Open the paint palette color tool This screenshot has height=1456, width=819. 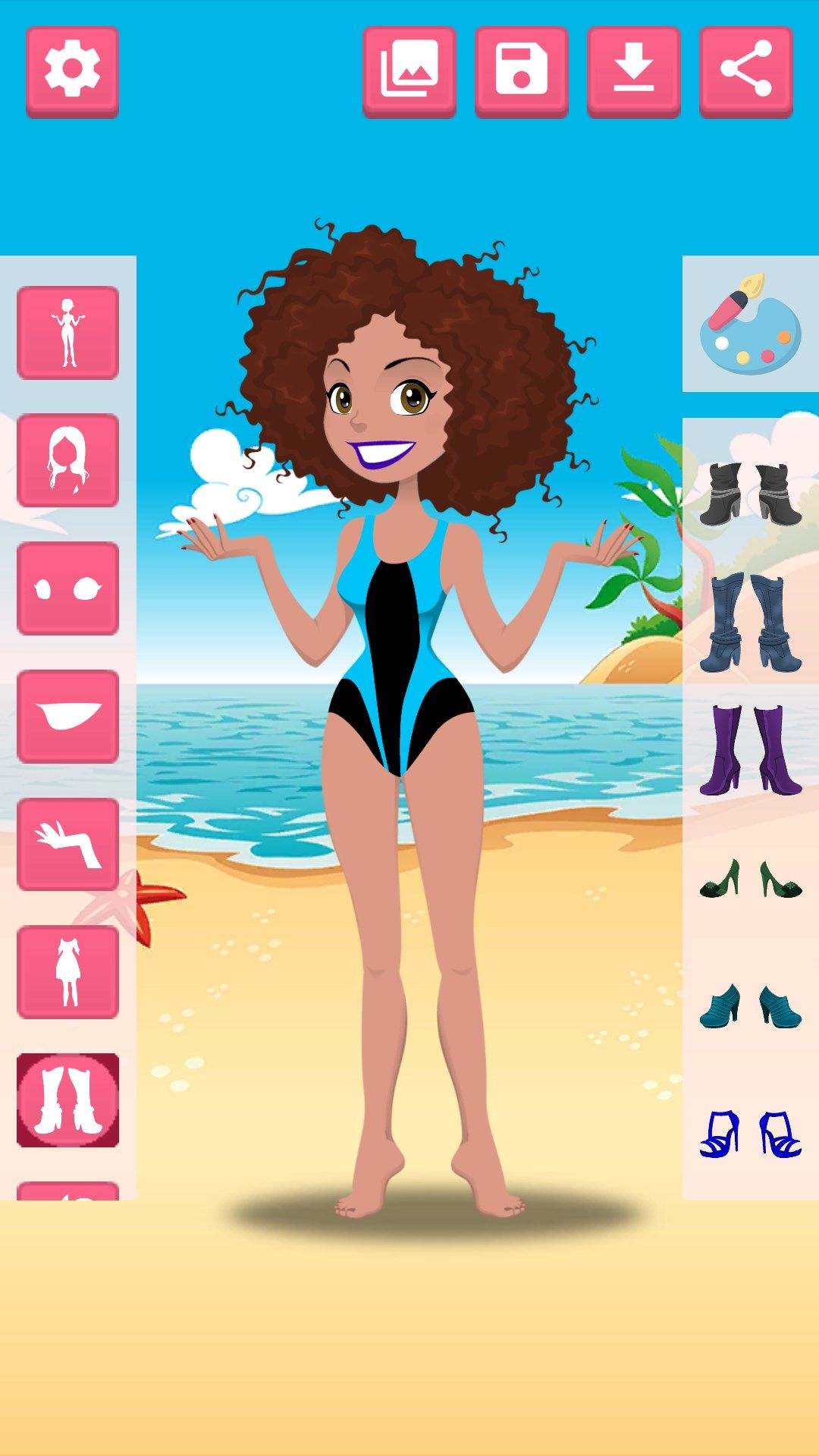750,324
